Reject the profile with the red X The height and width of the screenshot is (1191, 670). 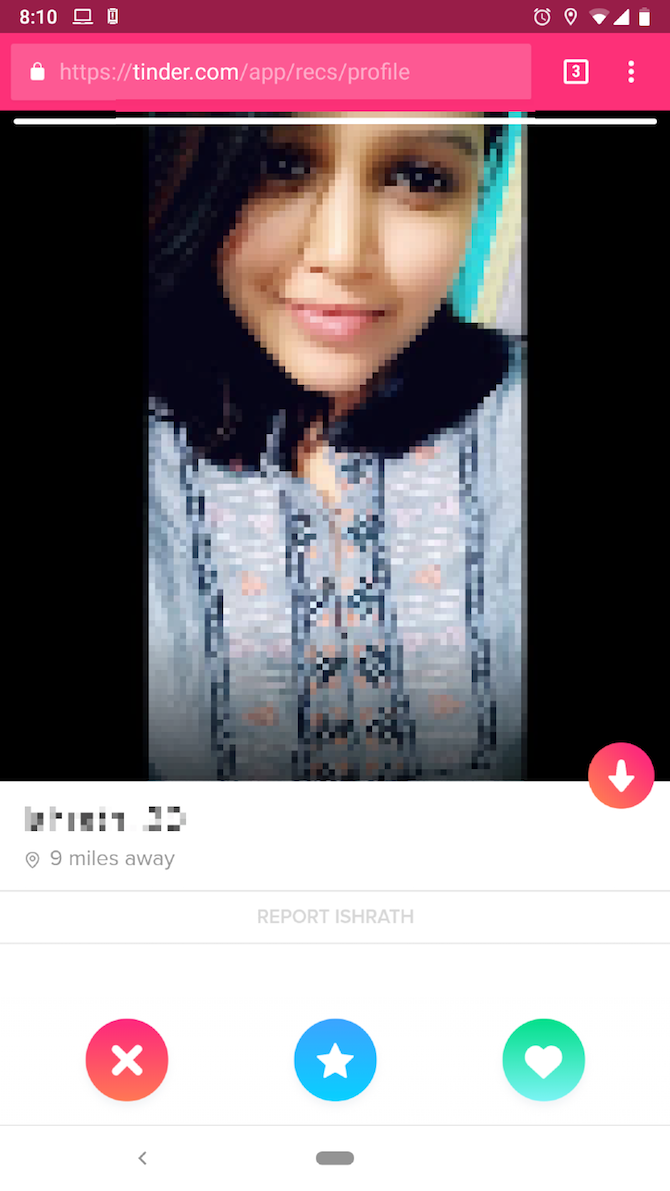(x=127, y=1060)
